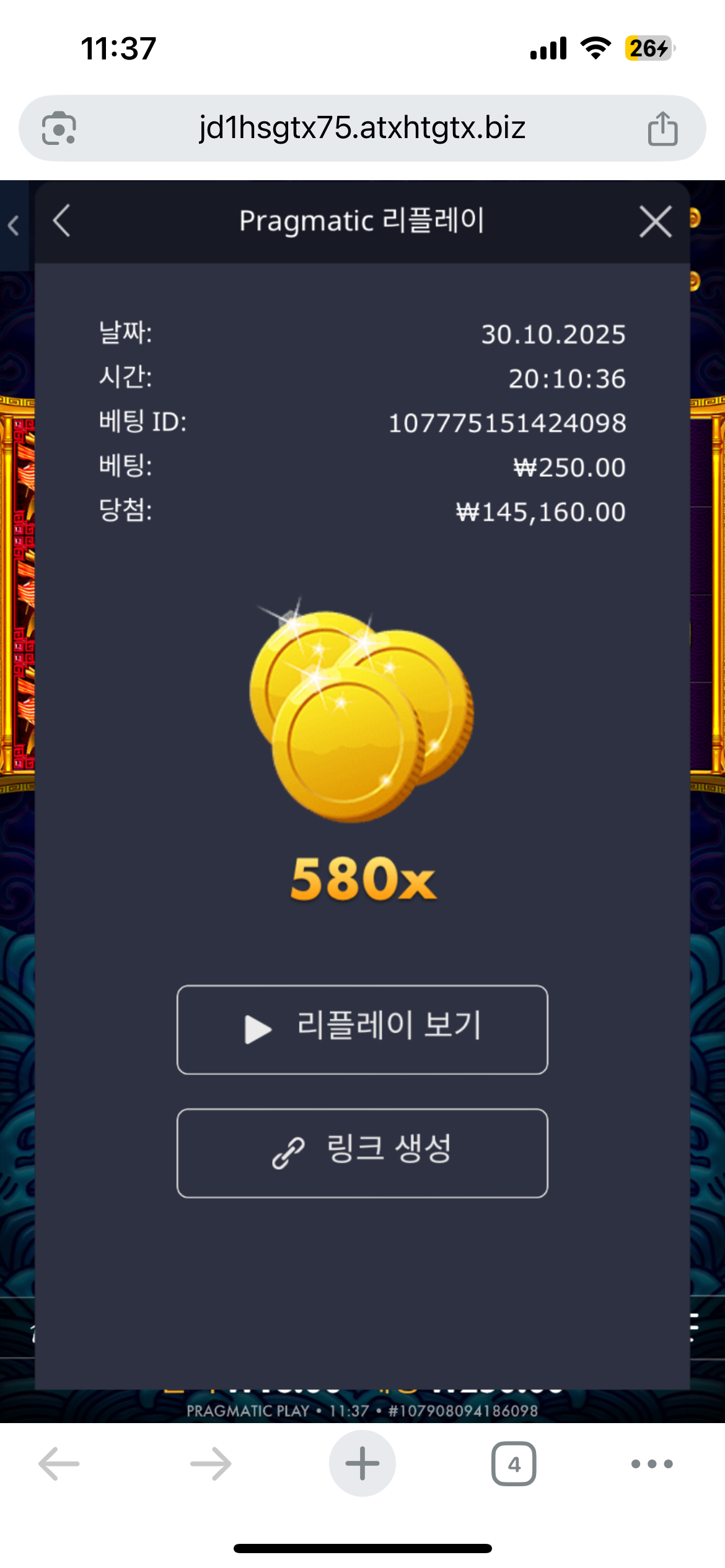Navigate back in the browser
Image resolution: width=725 pixels, height=1568 pixels.
[59, 1463]
